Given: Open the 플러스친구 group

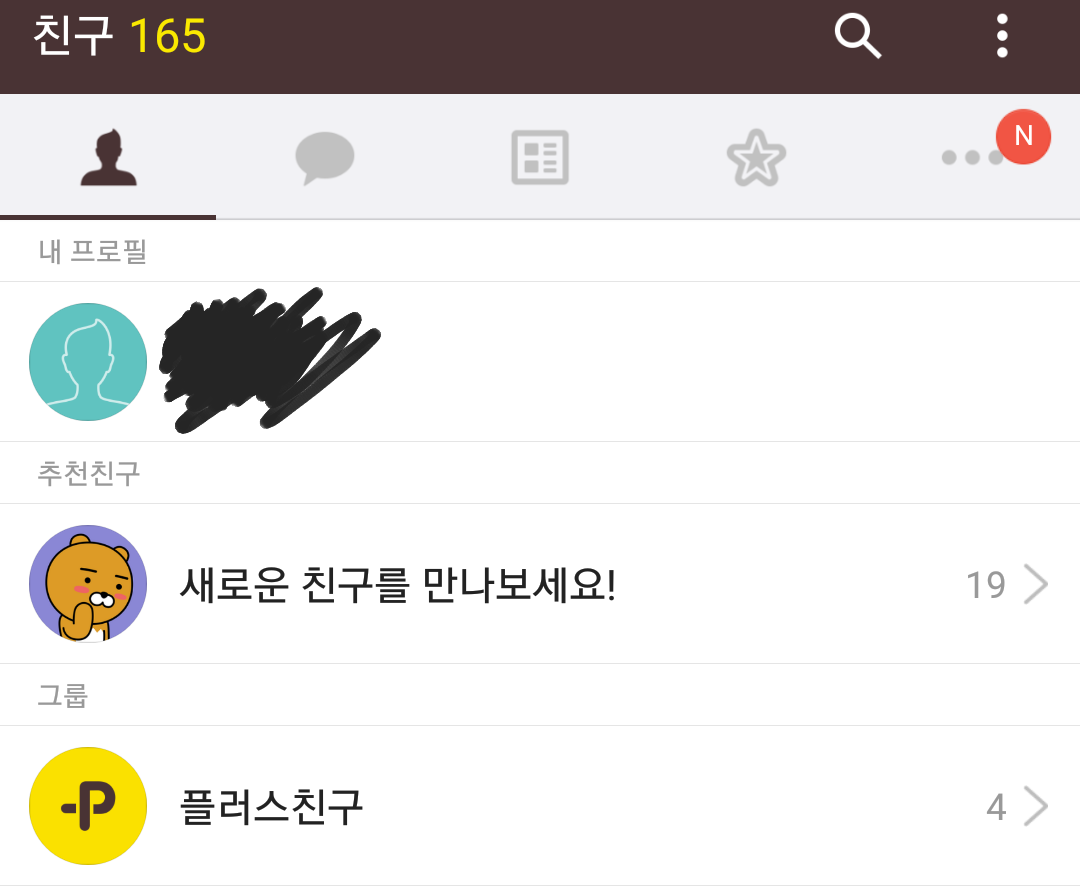Looking at the screenshot, I should click(x=540, y=806).
